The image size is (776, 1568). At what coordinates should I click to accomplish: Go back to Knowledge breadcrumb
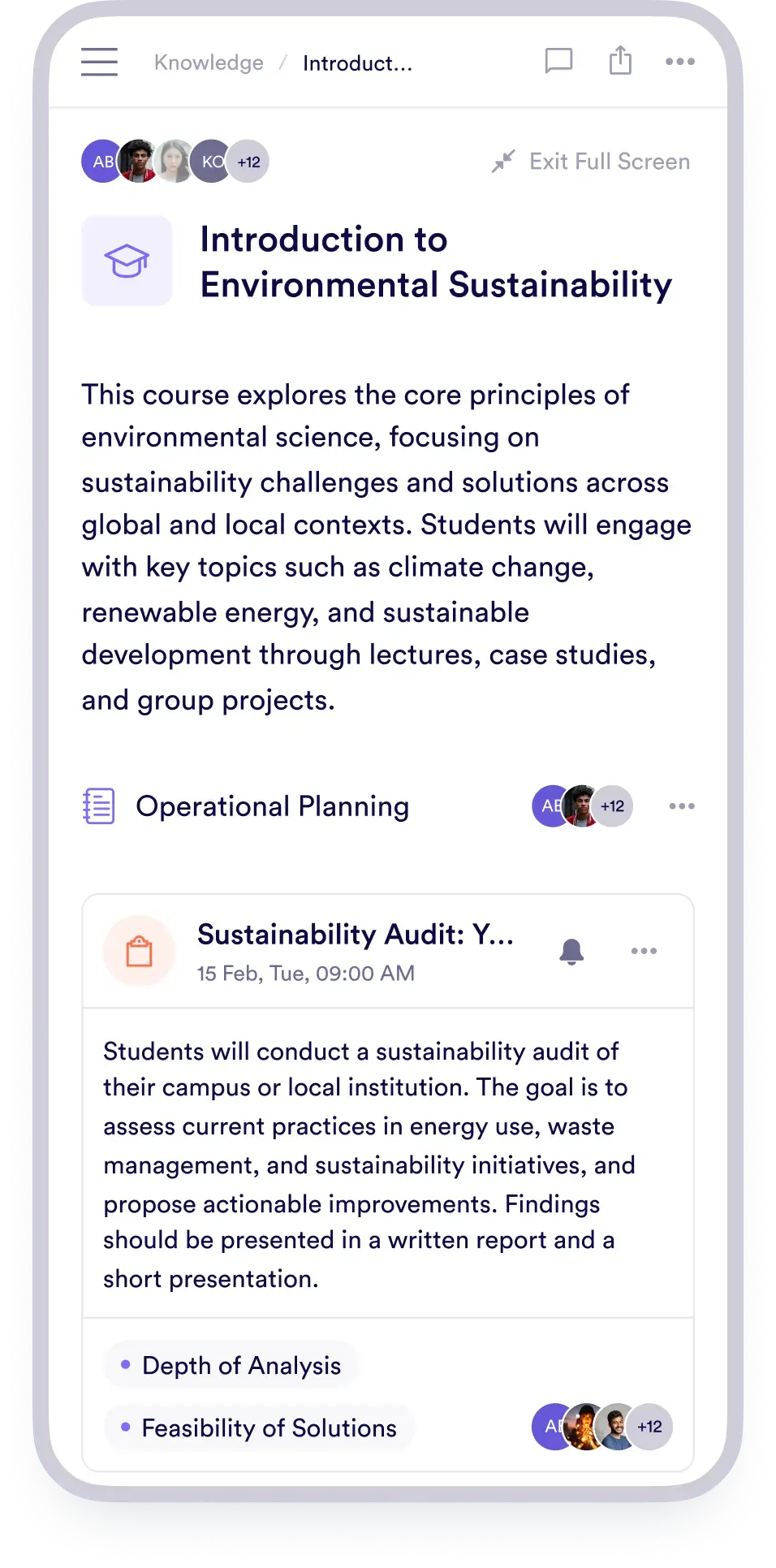pos(209,63)
